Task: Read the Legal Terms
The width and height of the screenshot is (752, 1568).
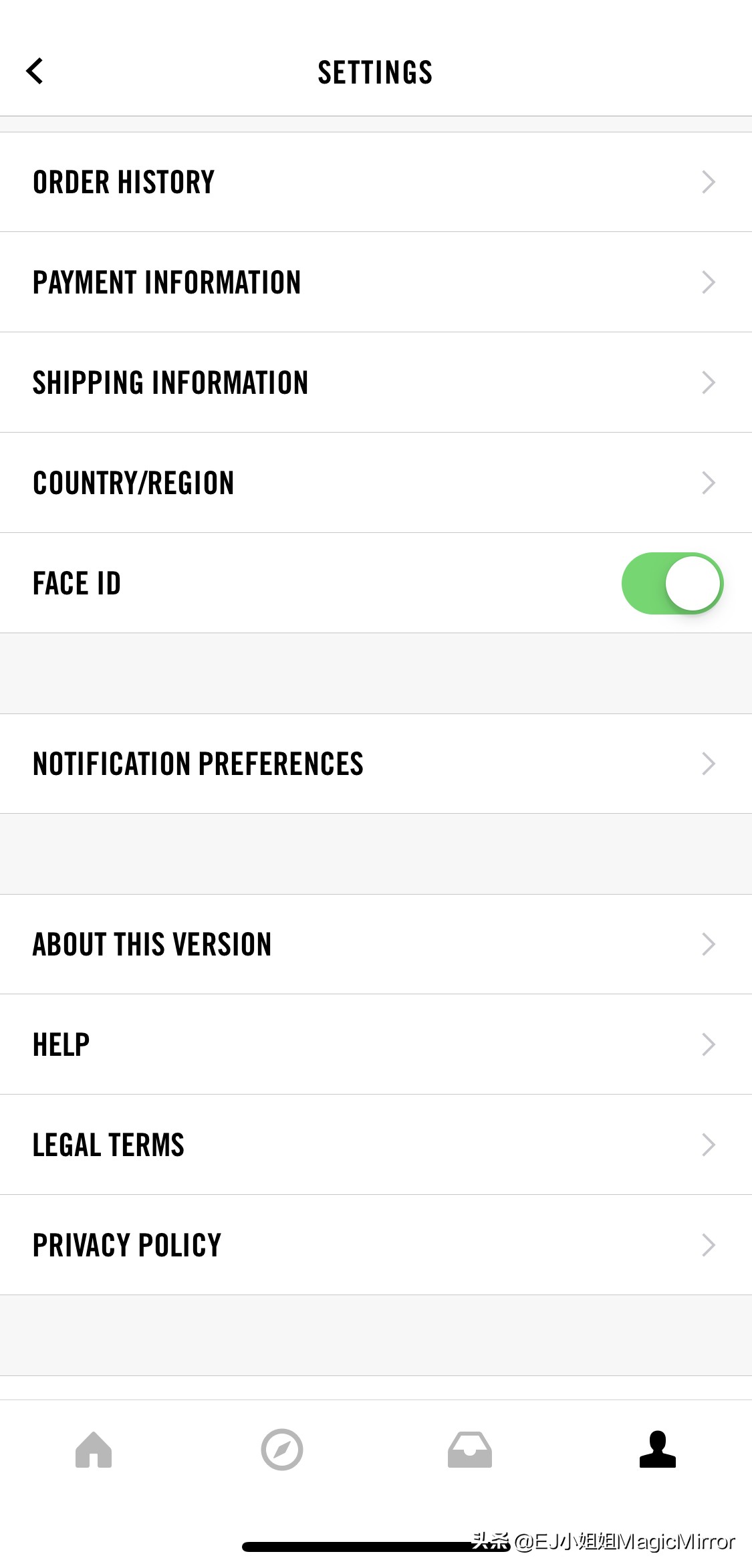Action: point(376,1145)
